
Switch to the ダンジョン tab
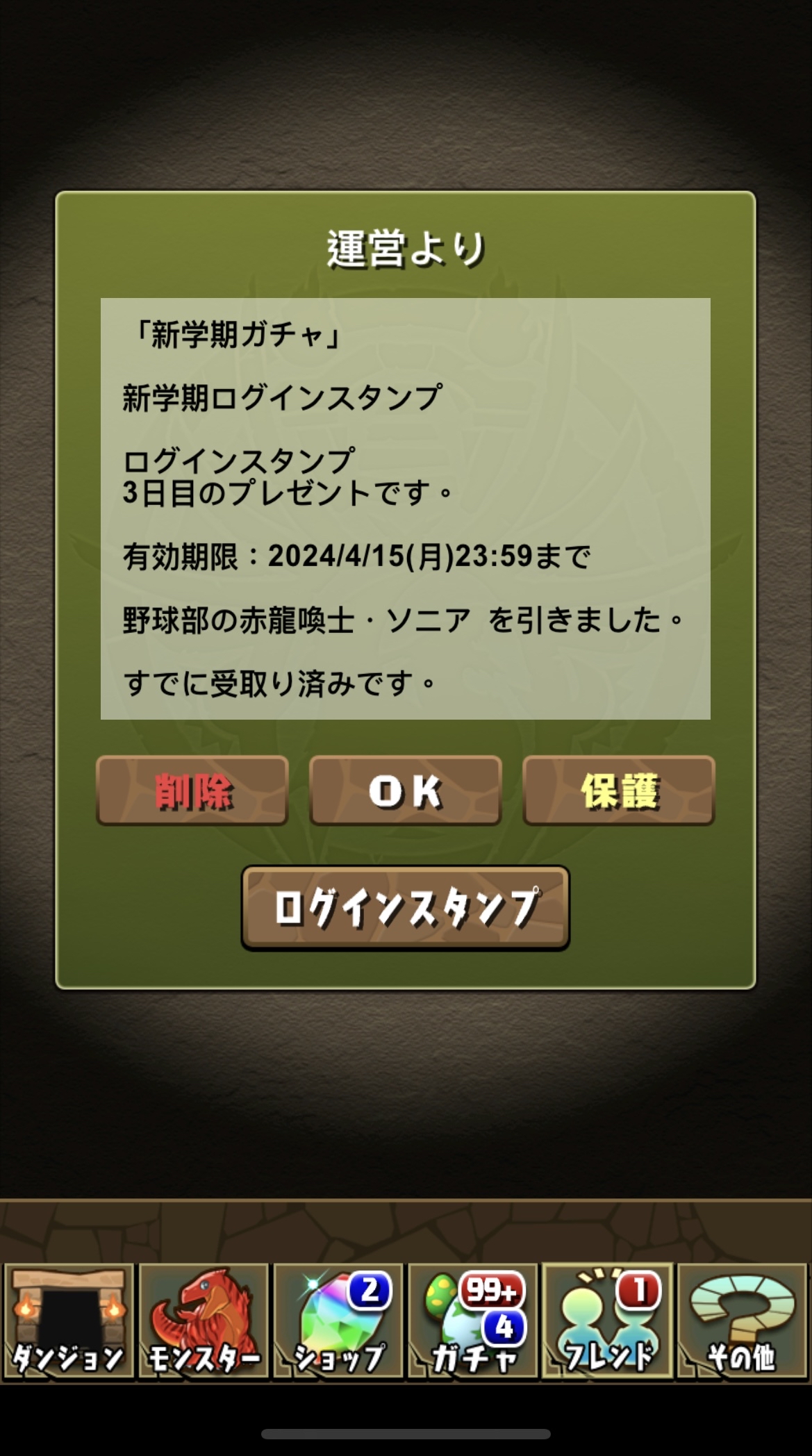pyautogui.click(x=68, y=1321)
